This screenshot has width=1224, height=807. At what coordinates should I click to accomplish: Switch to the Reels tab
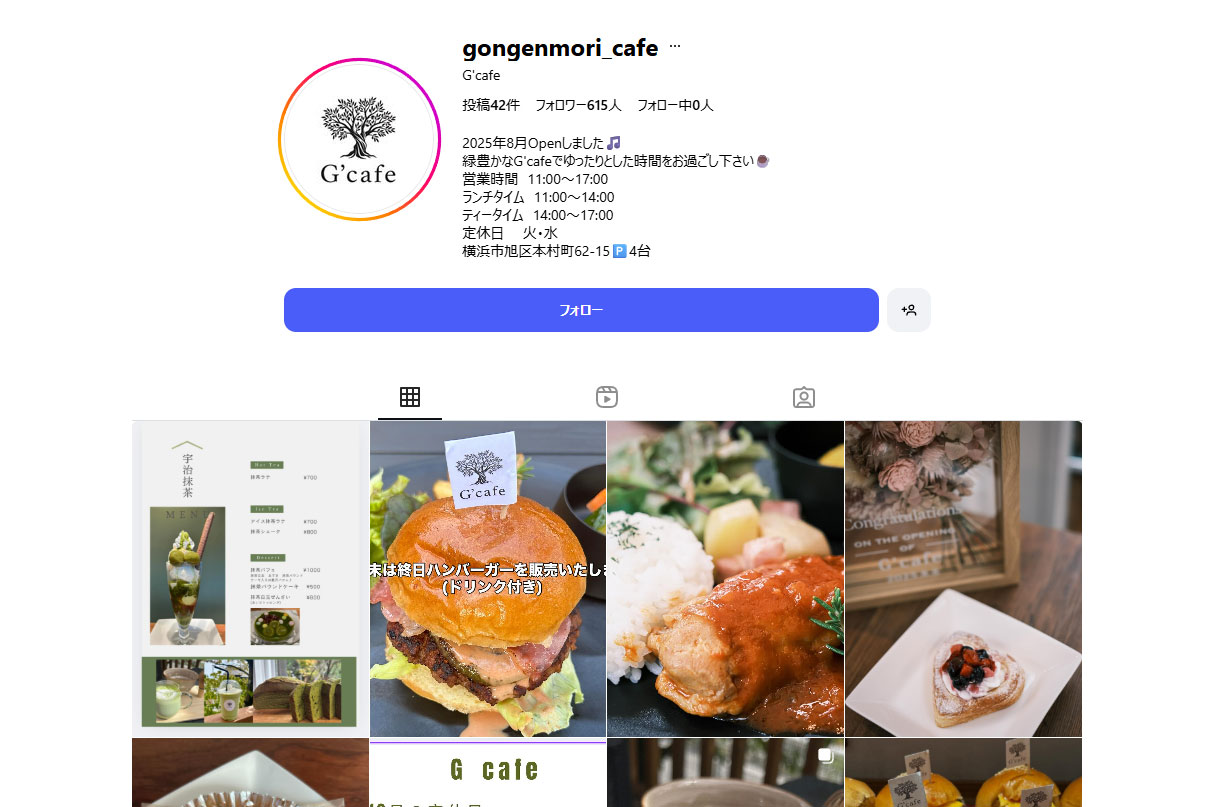[607, 397]
